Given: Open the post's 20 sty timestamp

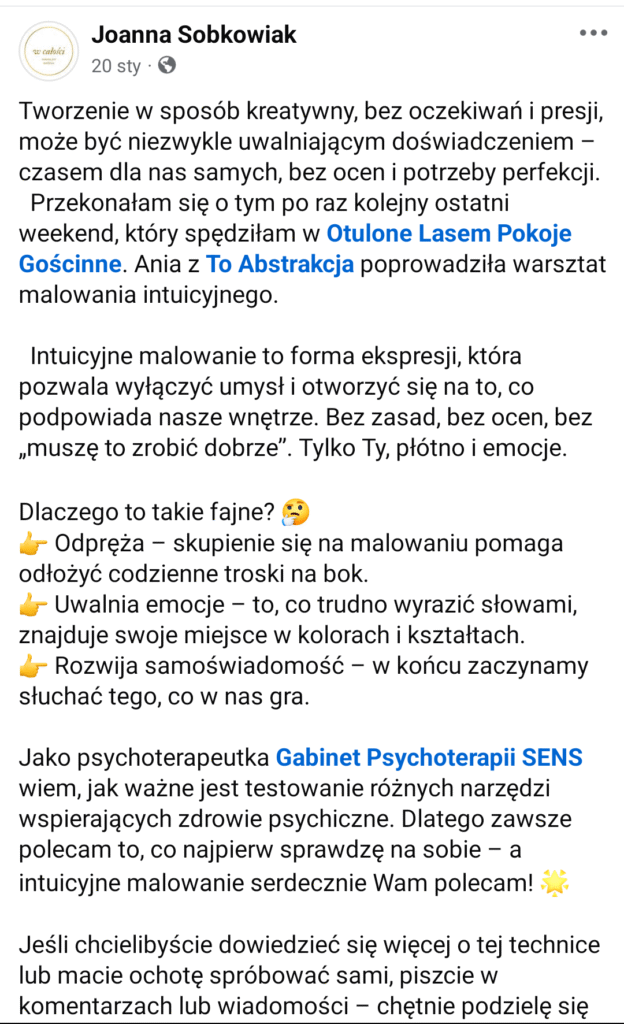Looking at the screenshot, I should click(117, 65).
